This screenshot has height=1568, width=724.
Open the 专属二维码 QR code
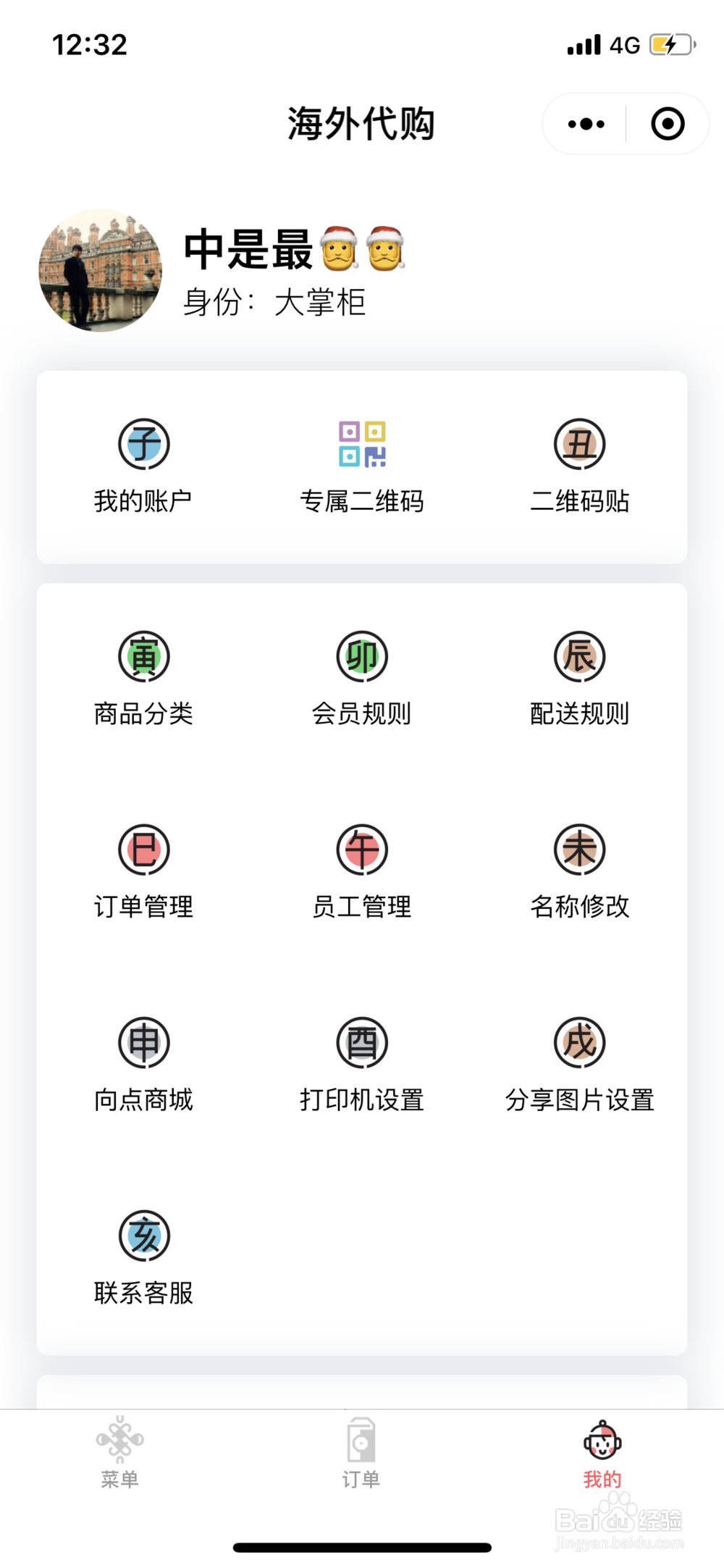tap(362, 466)
